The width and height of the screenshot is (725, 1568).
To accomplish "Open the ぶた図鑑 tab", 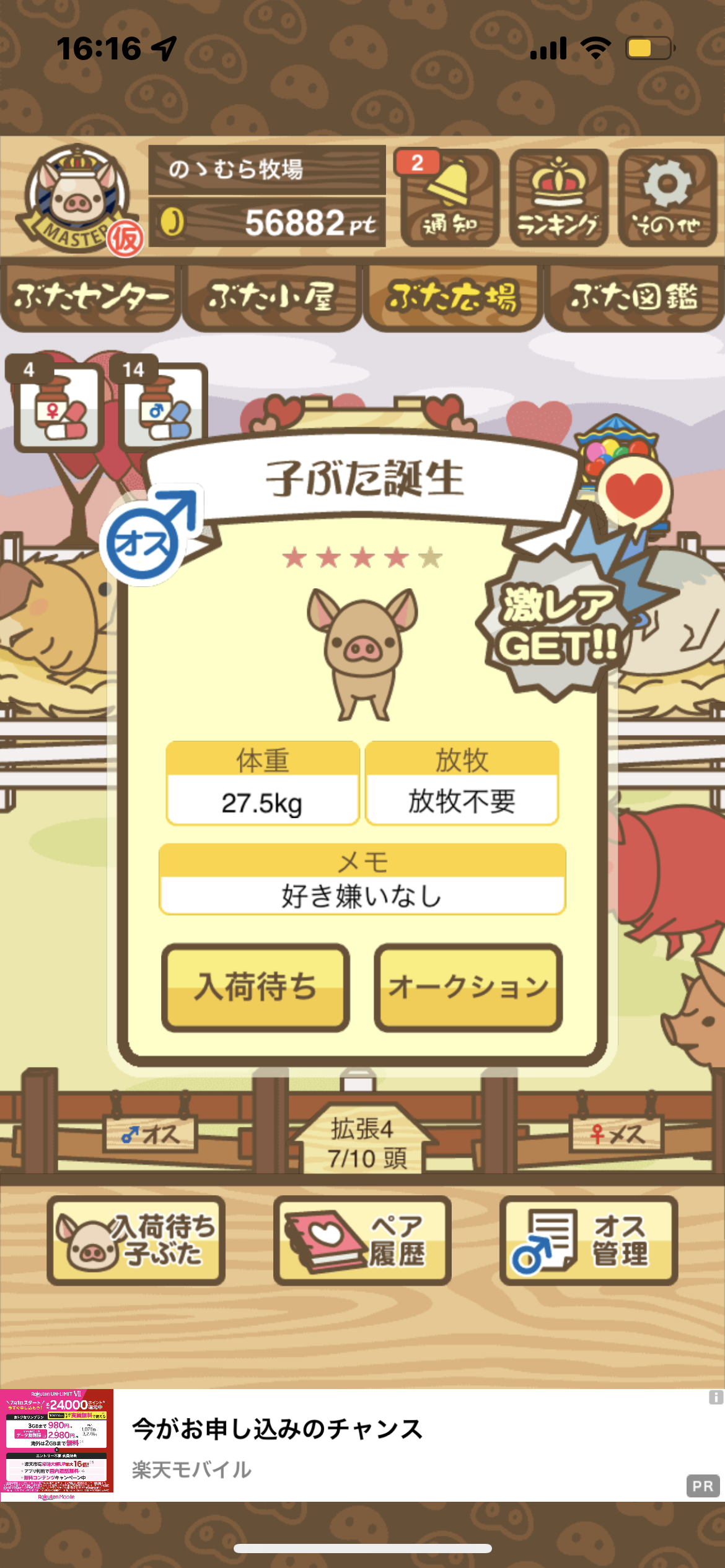I will [x=635, y=298].
